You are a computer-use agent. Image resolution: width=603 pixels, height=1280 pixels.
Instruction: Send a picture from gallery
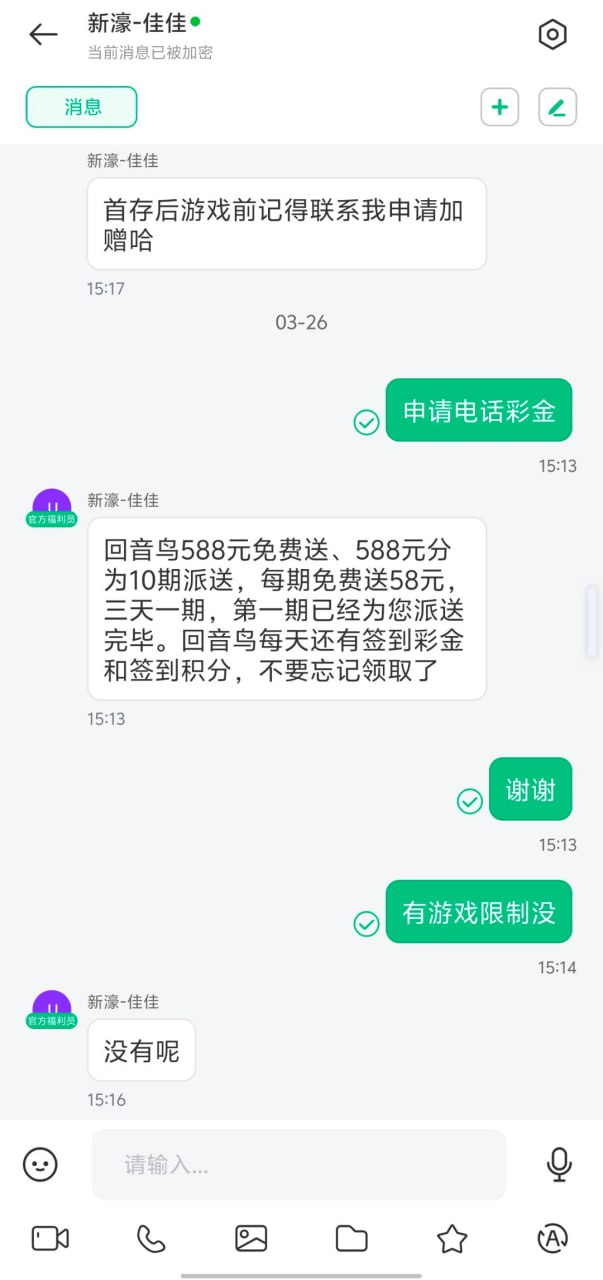click(x=251, y=1239)
